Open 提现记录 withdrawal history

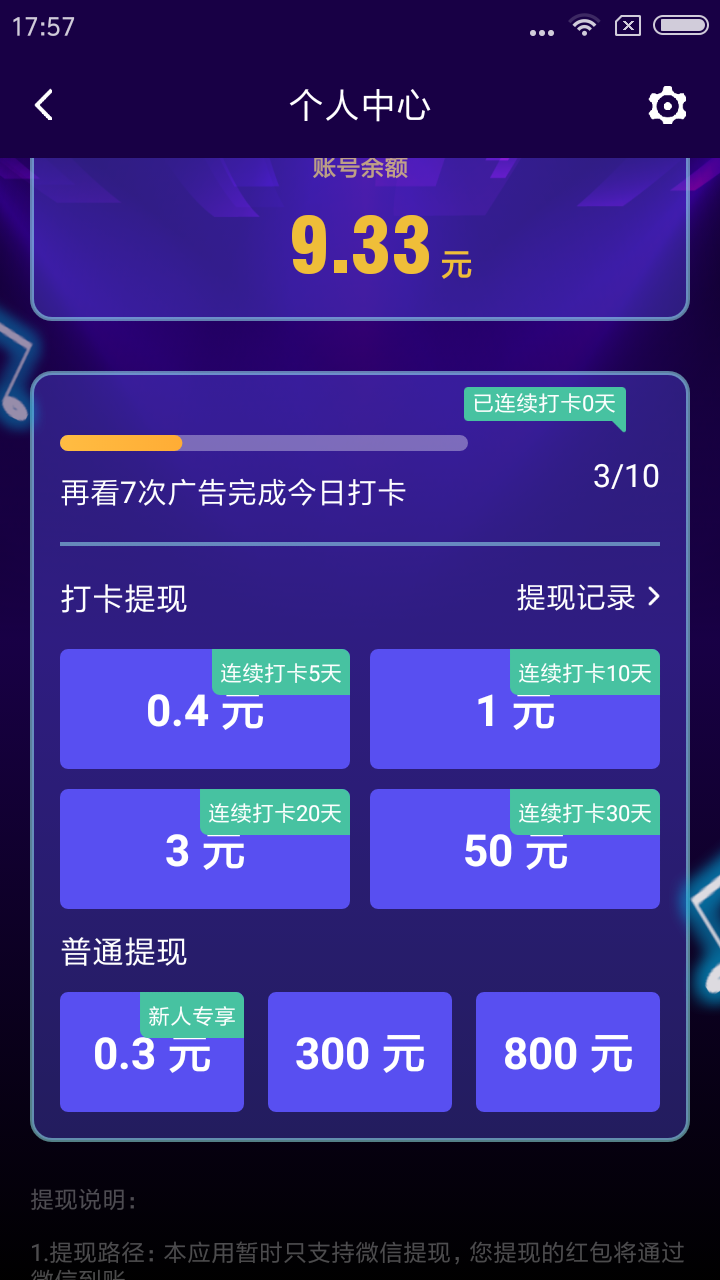point(588,597)
